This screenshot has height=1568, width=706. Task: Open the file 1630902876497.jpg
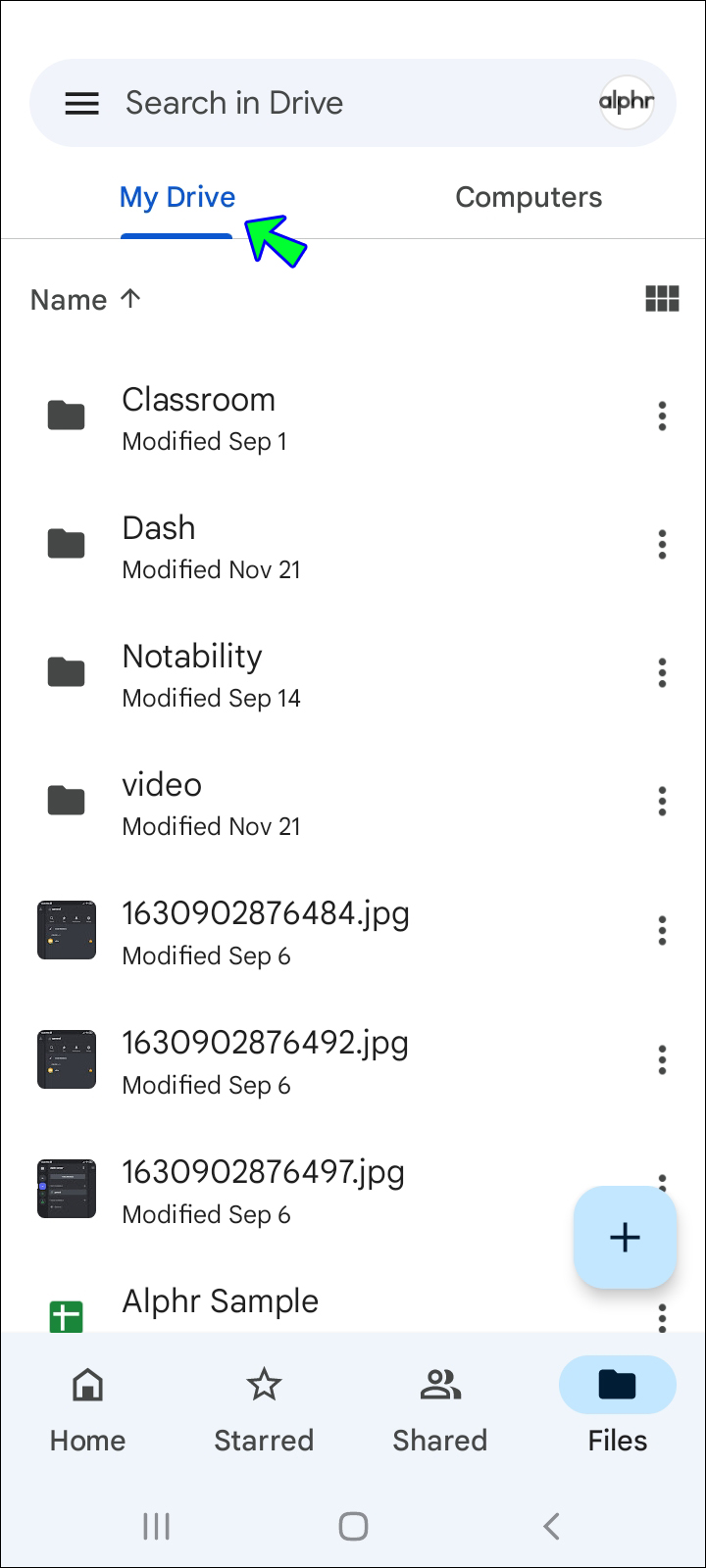263,1190
